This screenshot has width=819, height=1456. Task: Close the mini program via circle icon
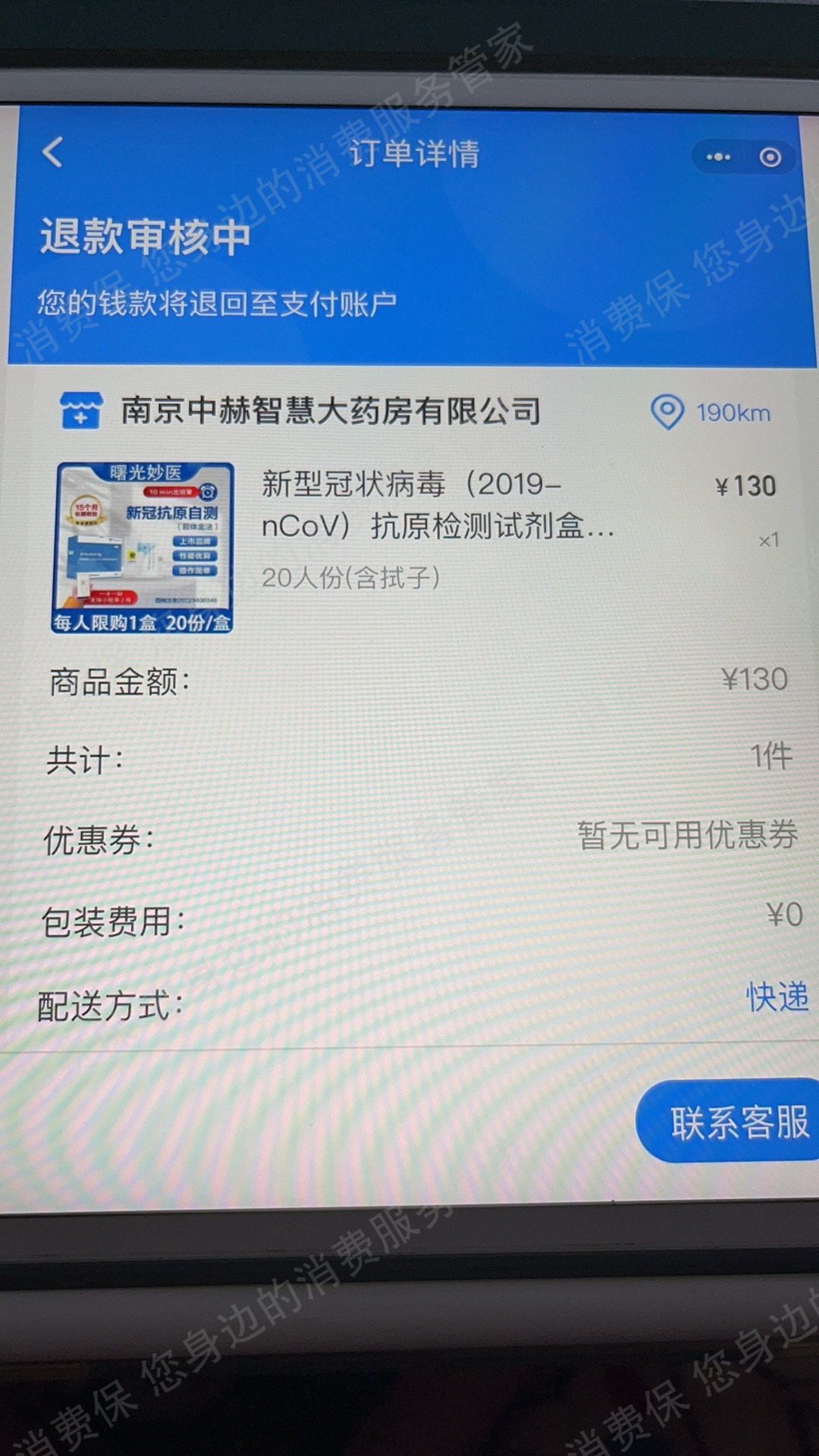pos(770,157)
